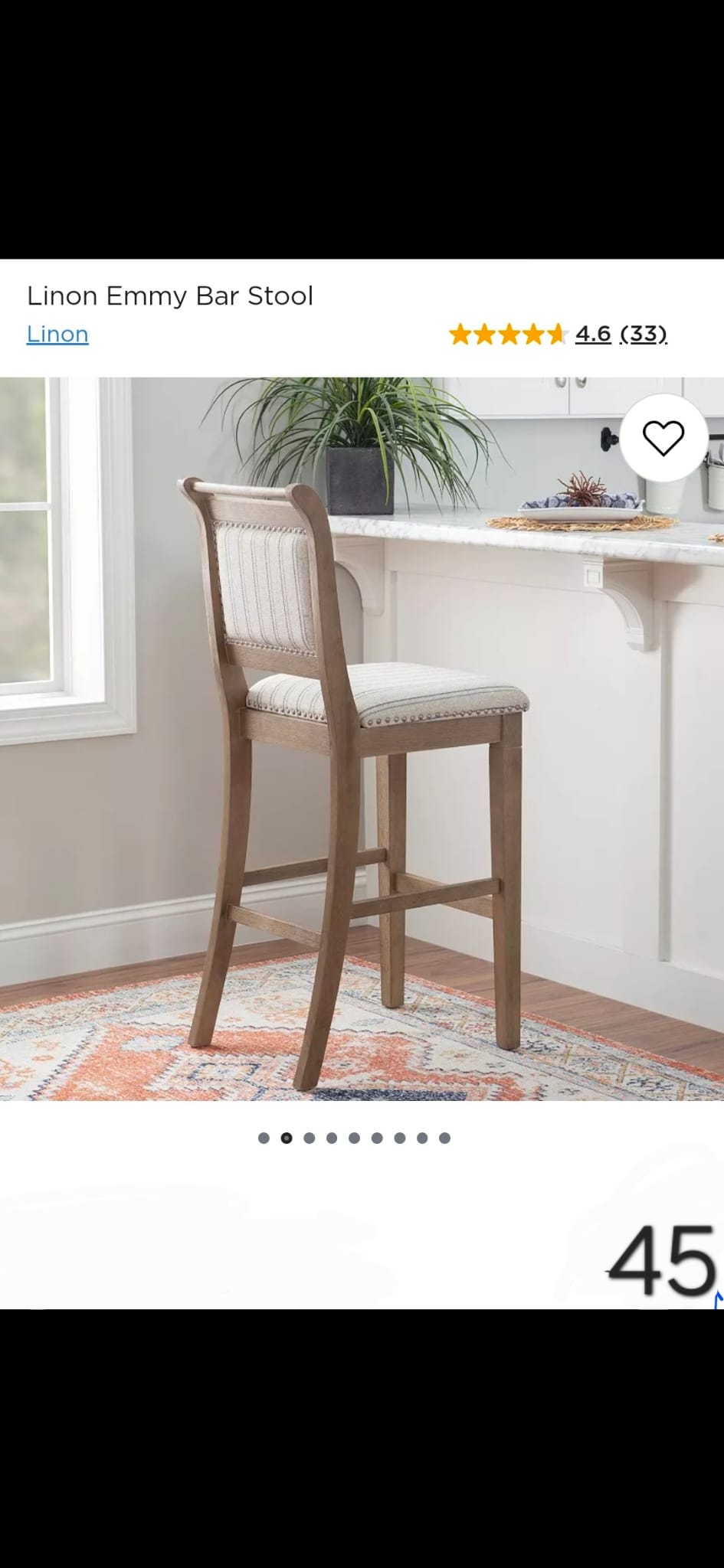View the 33 customer reviews
The width and height of the screenshot is (724, 1568).
pyautogui.click(x=644, y=334)
